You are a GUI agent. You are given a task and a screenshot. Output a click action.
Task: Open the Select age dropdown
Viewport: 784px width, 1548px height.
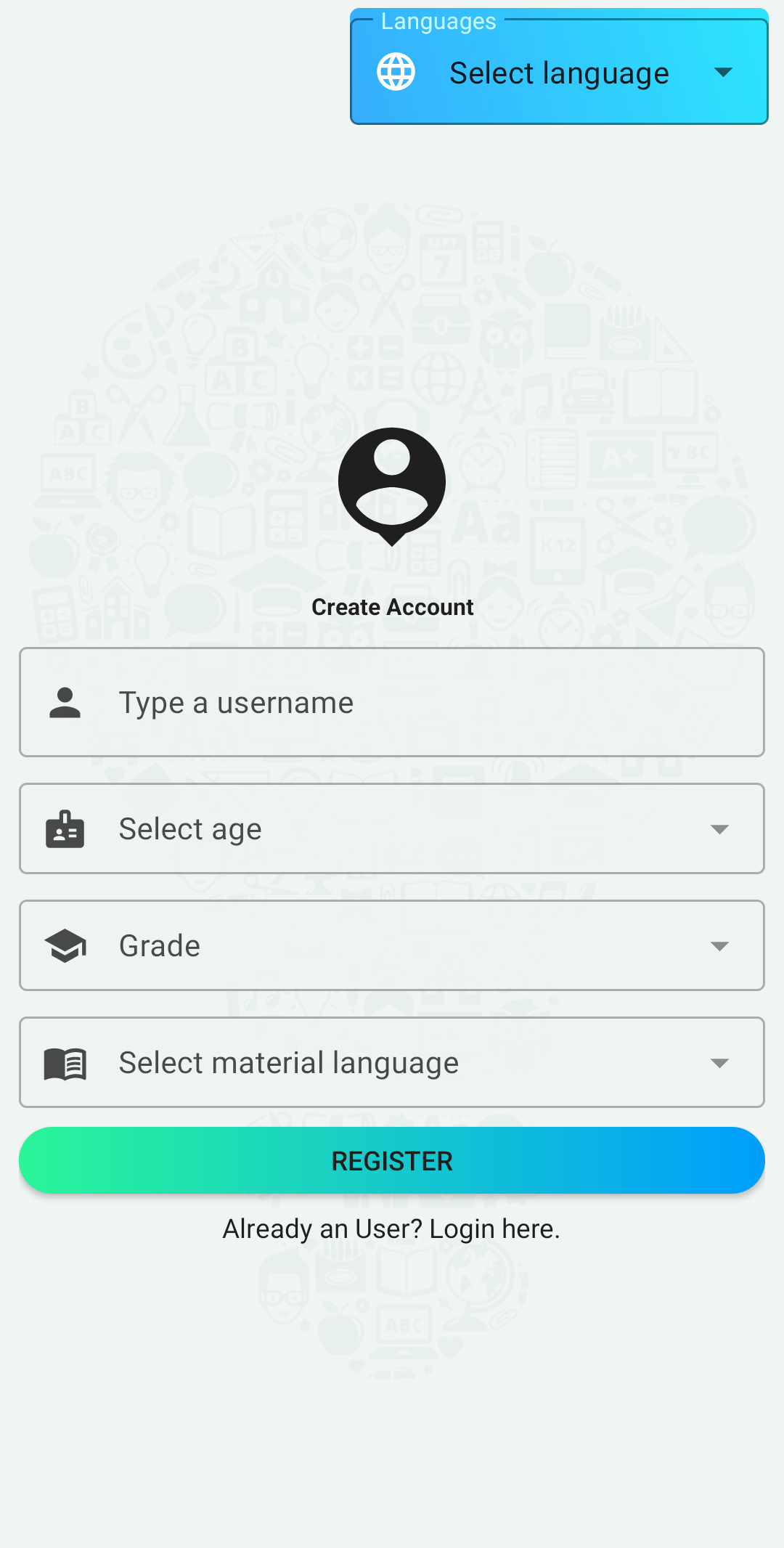[x=392, y=828]
